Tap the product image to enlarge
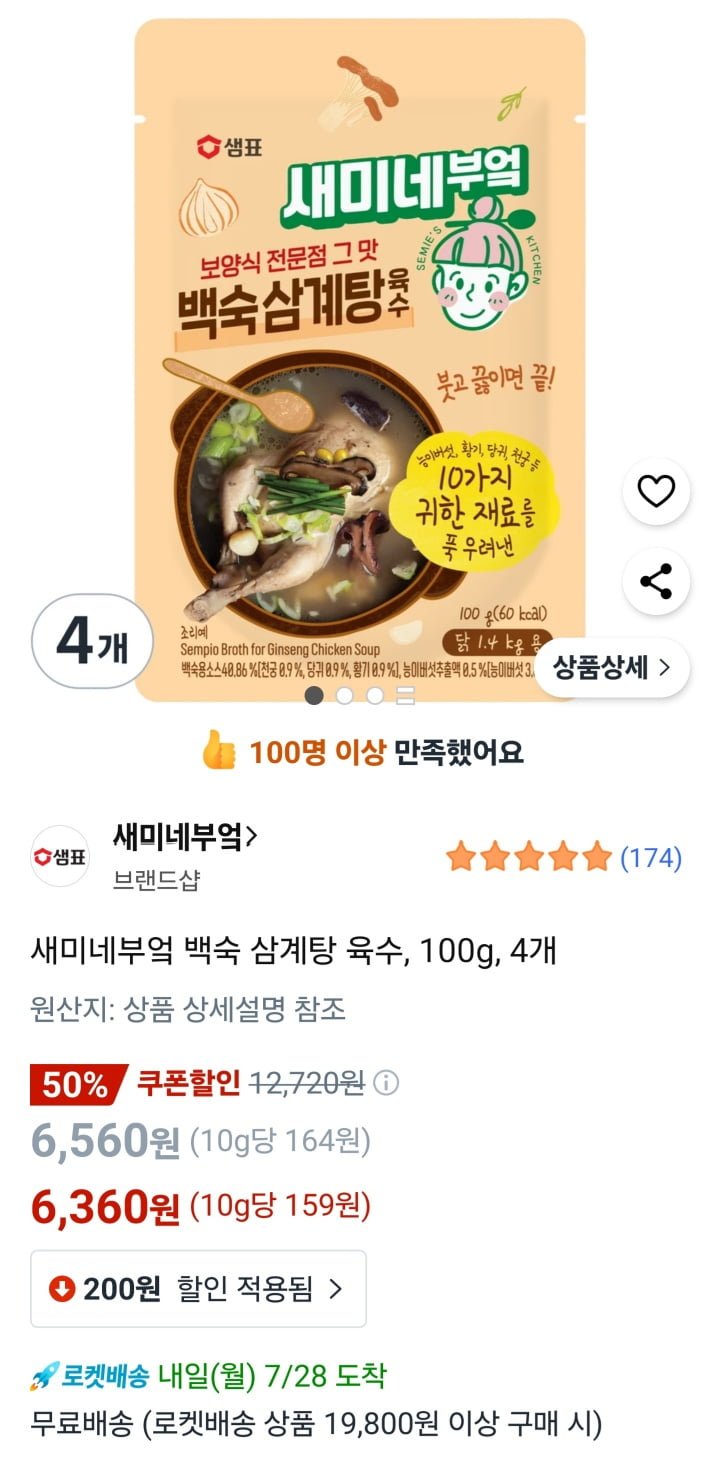The image size is (715, 1469). (358, 360)
